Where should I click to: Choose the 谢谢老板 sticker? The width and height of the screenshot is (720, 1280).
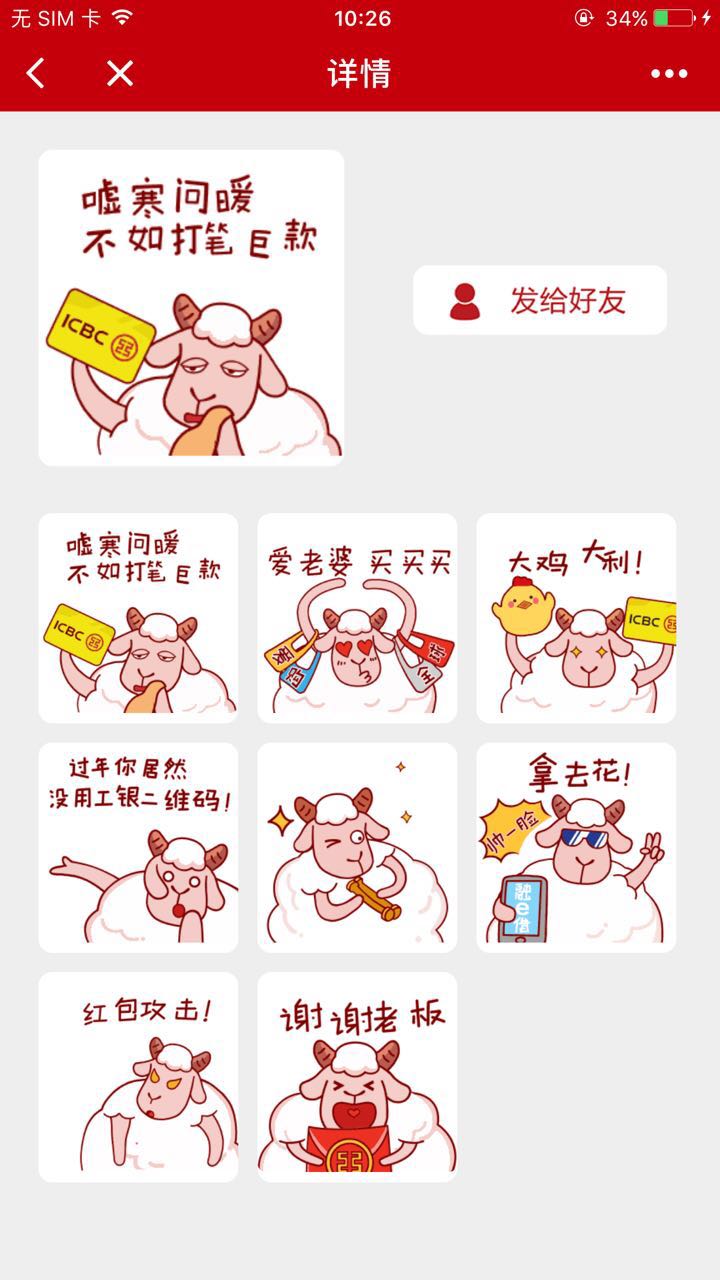[x=357, y=1077]
